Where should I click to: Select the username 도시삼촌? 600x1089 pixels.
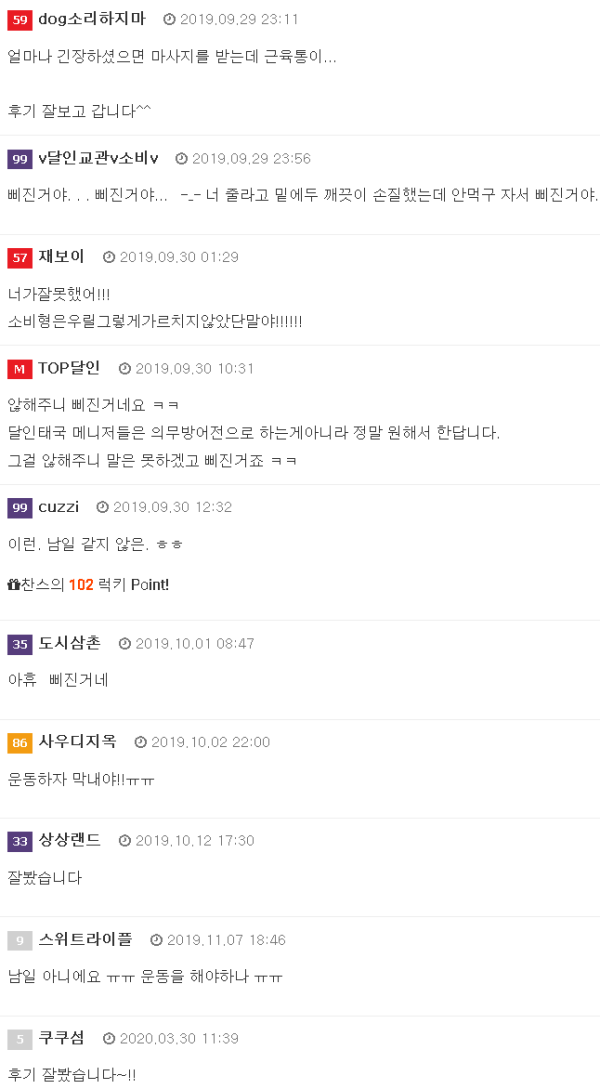(69, 643)
